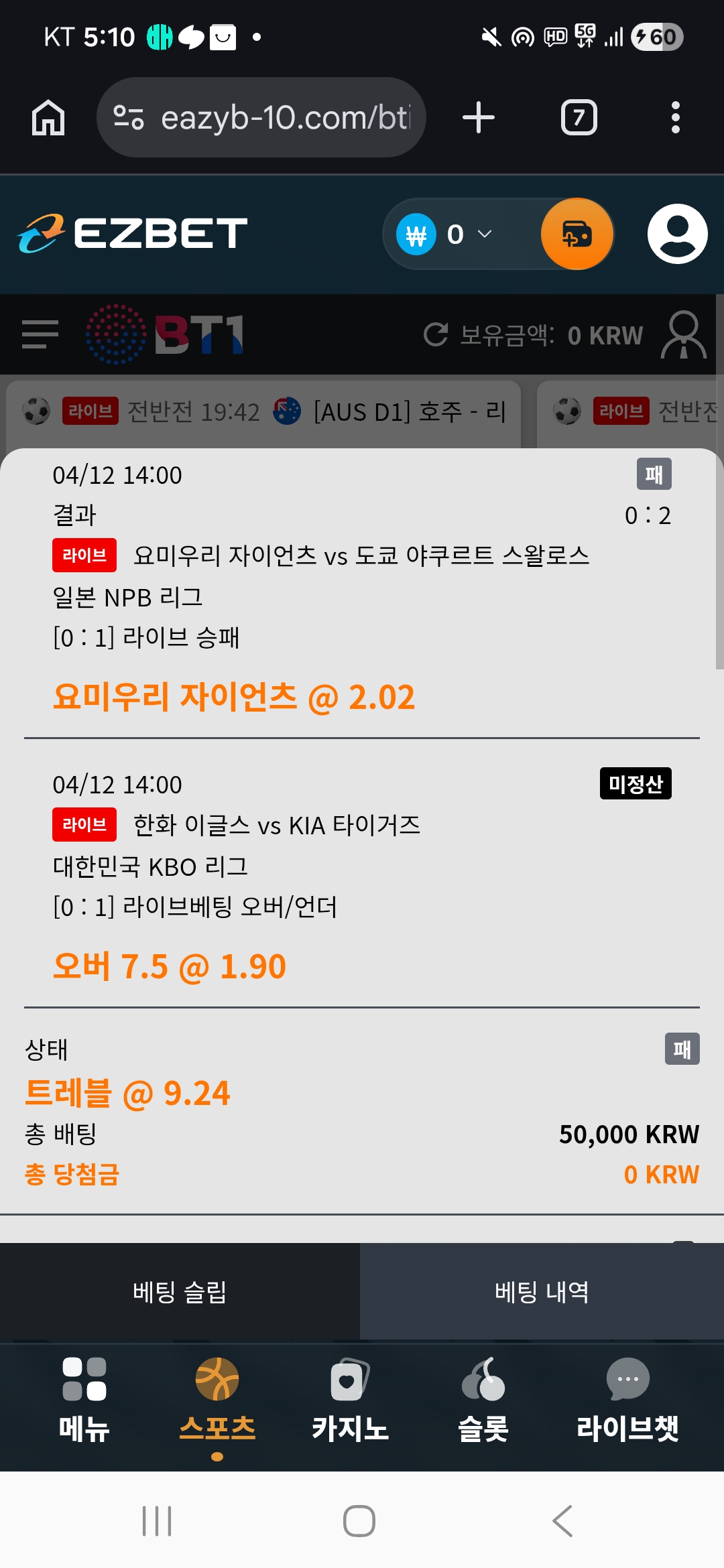Open the browser tab switcher
This screenshot has height=1568, width=724.
point(579,118)
